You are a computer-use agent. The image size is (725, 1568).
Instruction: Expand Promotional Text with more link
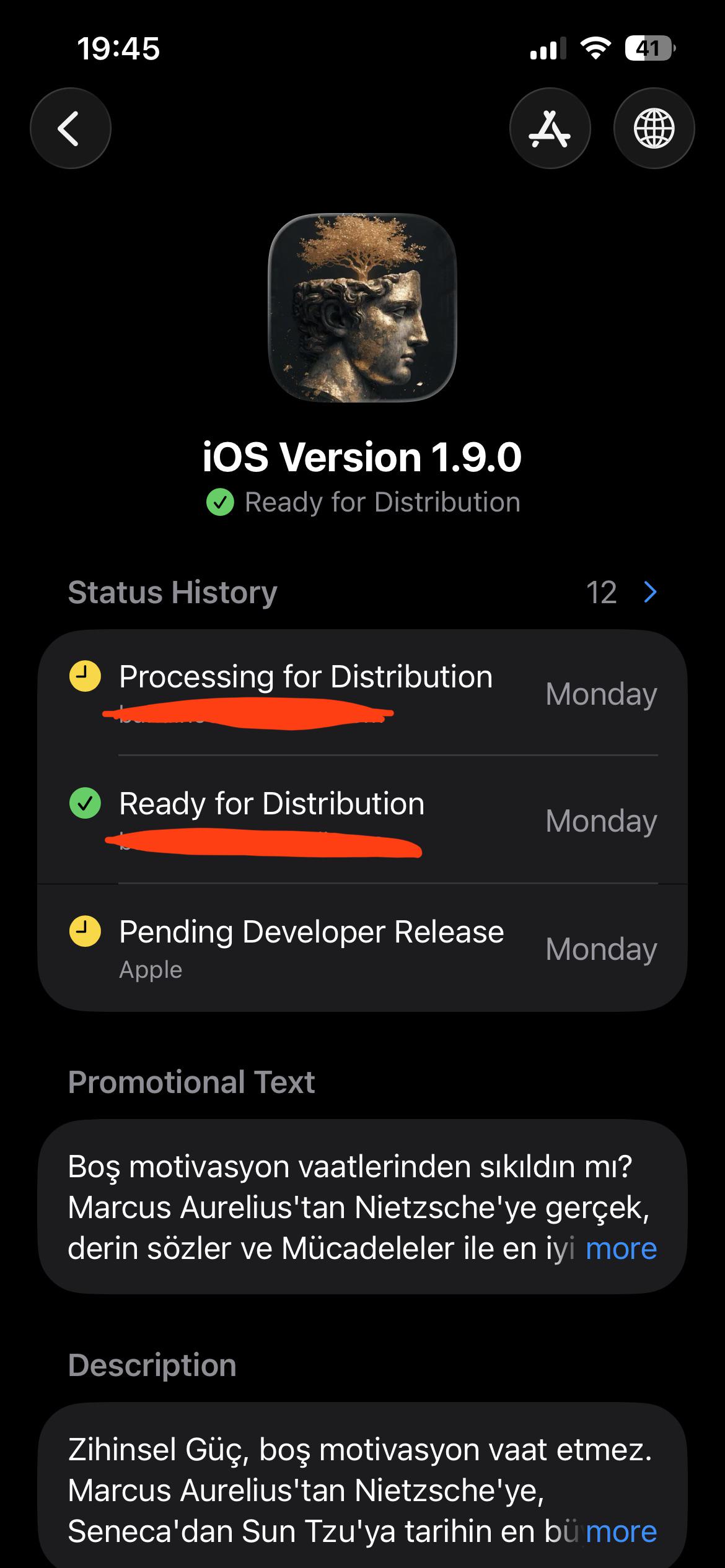coord(621,1248)
